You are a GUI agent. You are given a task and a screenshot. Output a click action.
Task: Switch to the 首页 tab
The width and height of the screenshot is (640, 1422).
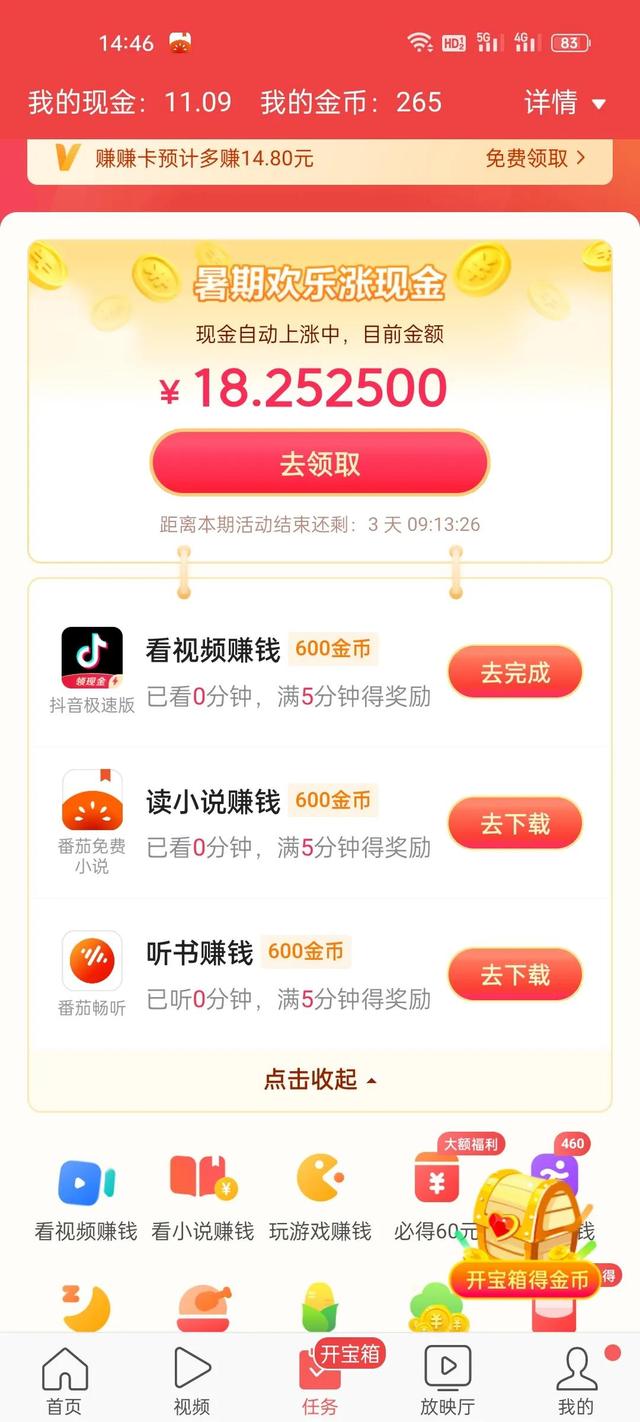point(64,1380)
